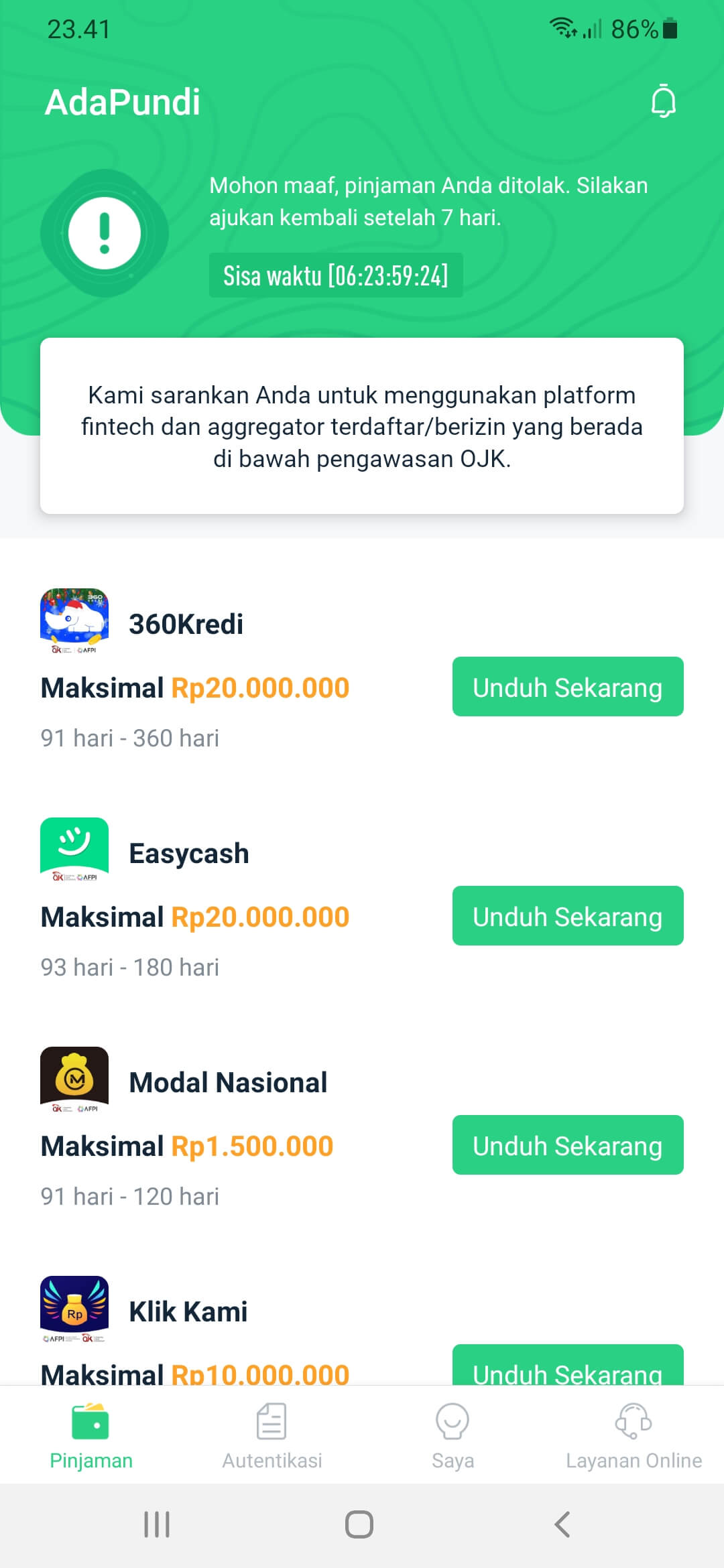Open the notifications bell
Image resolution: width=724 pixels, height=1568 pixels.
tap(663, 101)
